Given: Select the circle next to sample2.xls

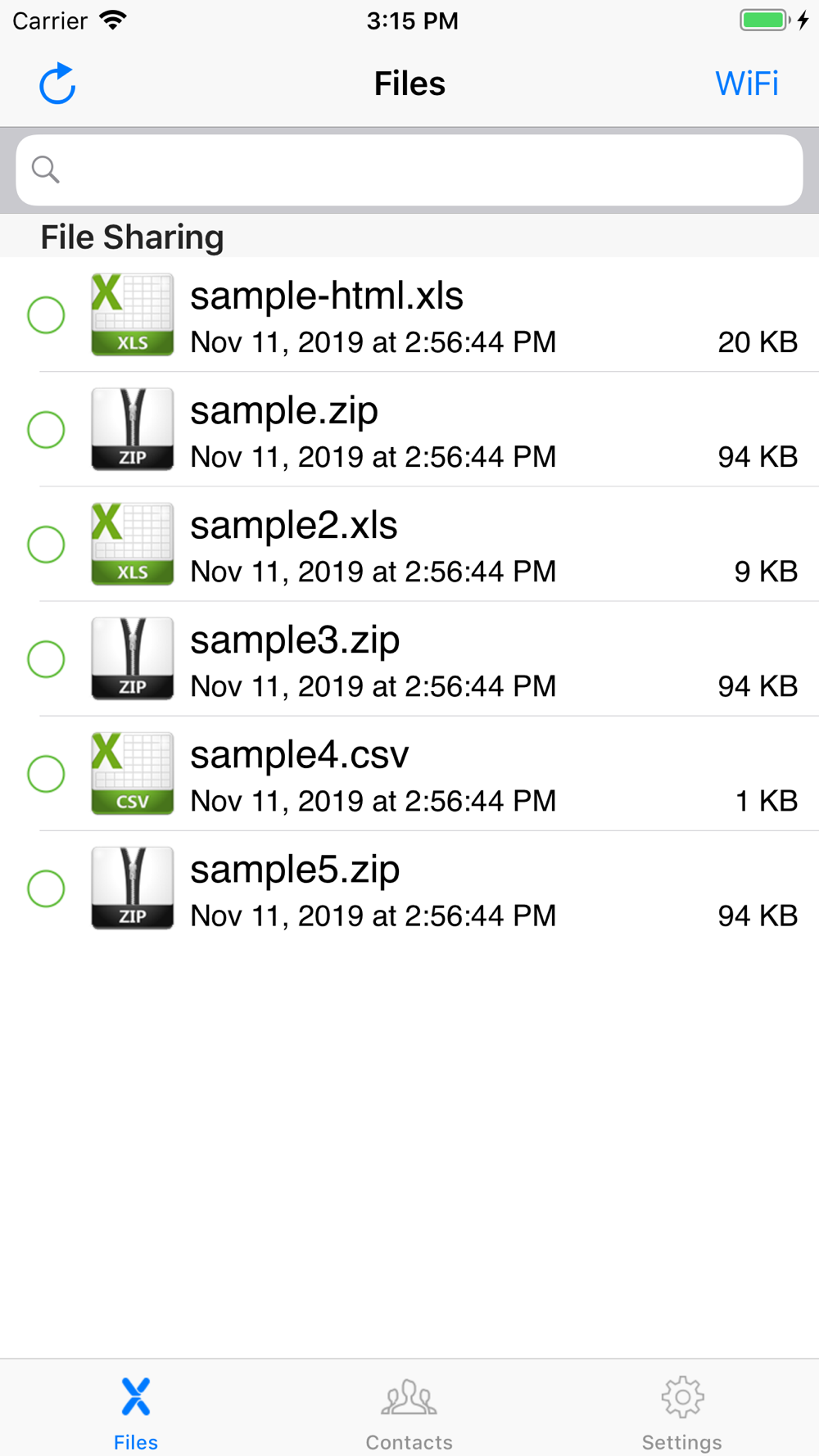Looking at the screenshot, I should [x=46, y=545].
